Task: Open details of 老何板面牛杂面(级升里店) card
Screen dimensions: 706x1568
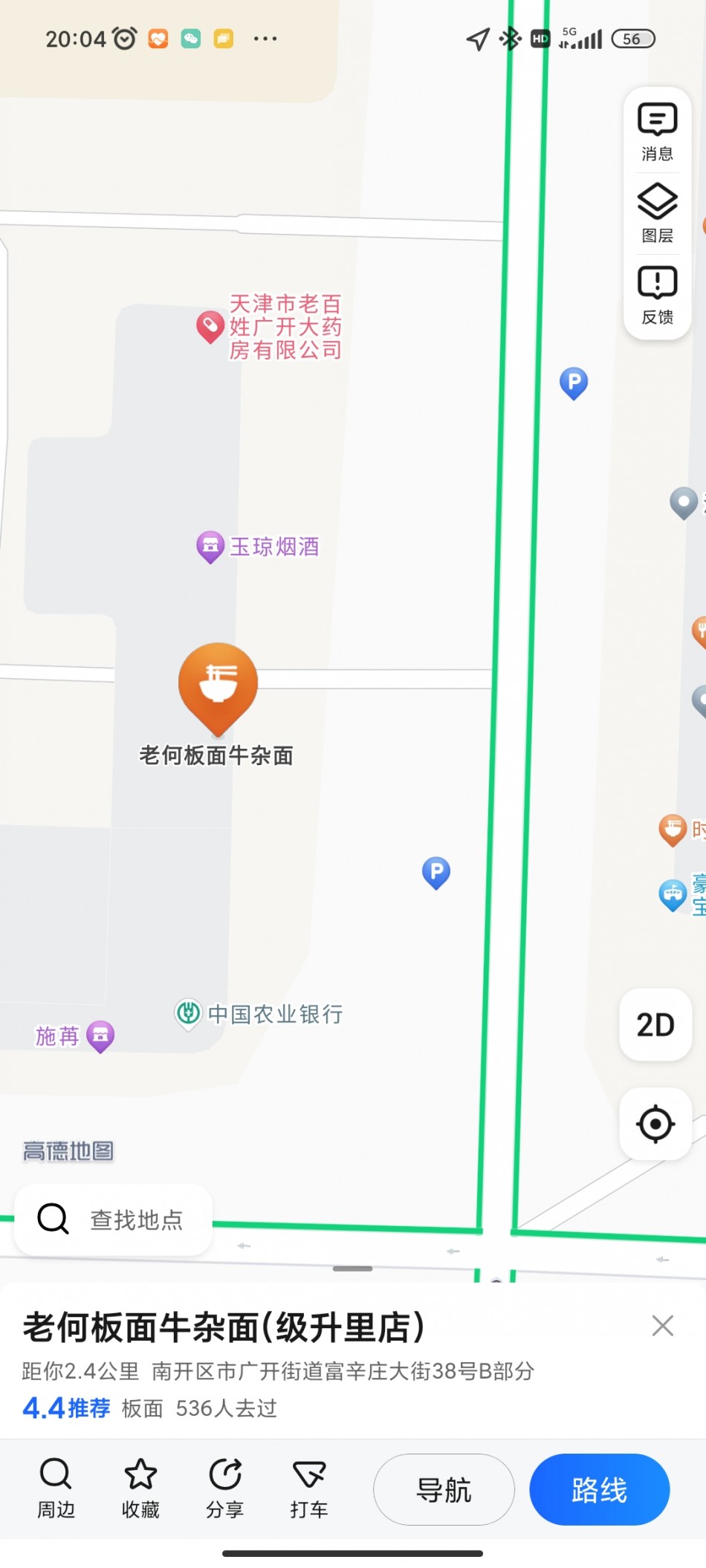Action: pyautogui.click(x=223, y=1327)
